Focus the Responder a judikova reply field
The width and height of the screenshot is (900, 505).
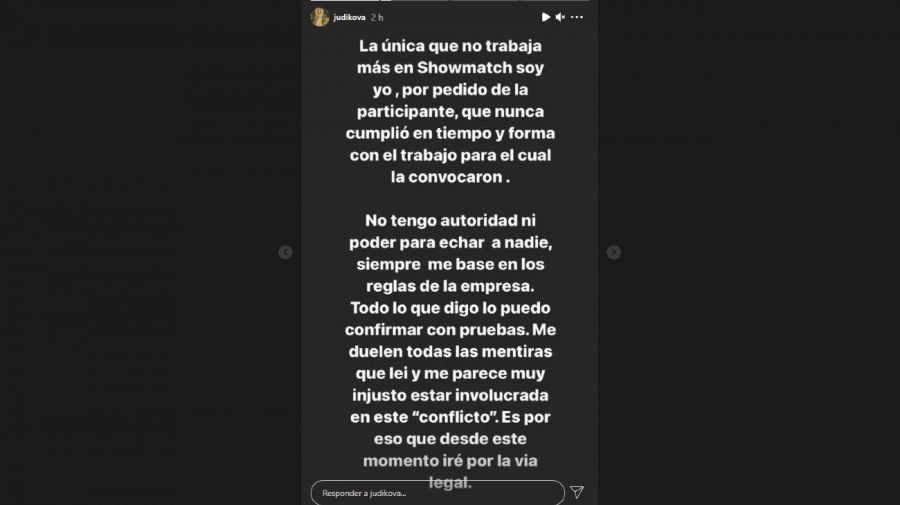point(435,492)
